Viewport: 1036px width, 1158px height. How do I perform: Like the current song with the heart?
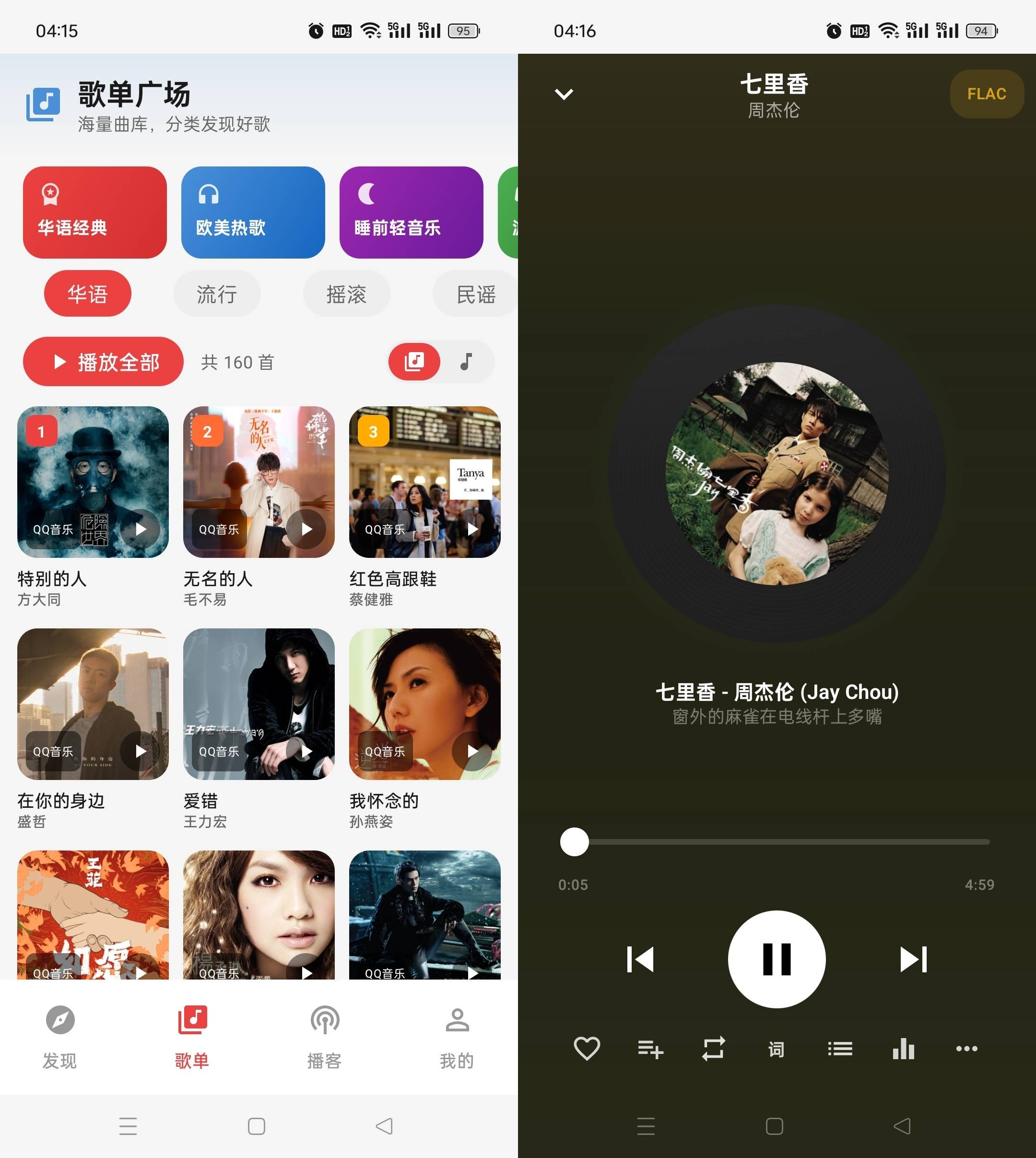tap(586, 1048)
